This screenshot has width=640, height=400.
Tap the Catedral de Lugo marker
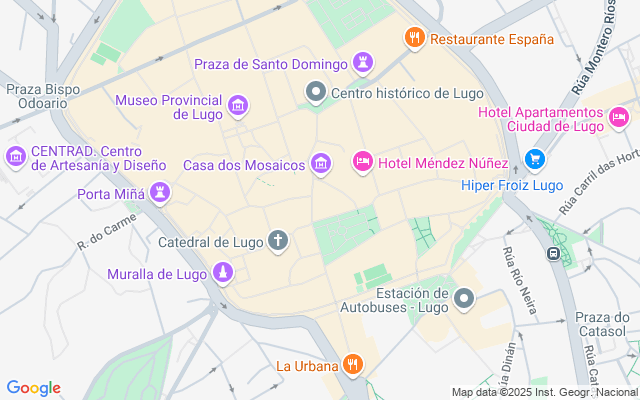[277, 240]
